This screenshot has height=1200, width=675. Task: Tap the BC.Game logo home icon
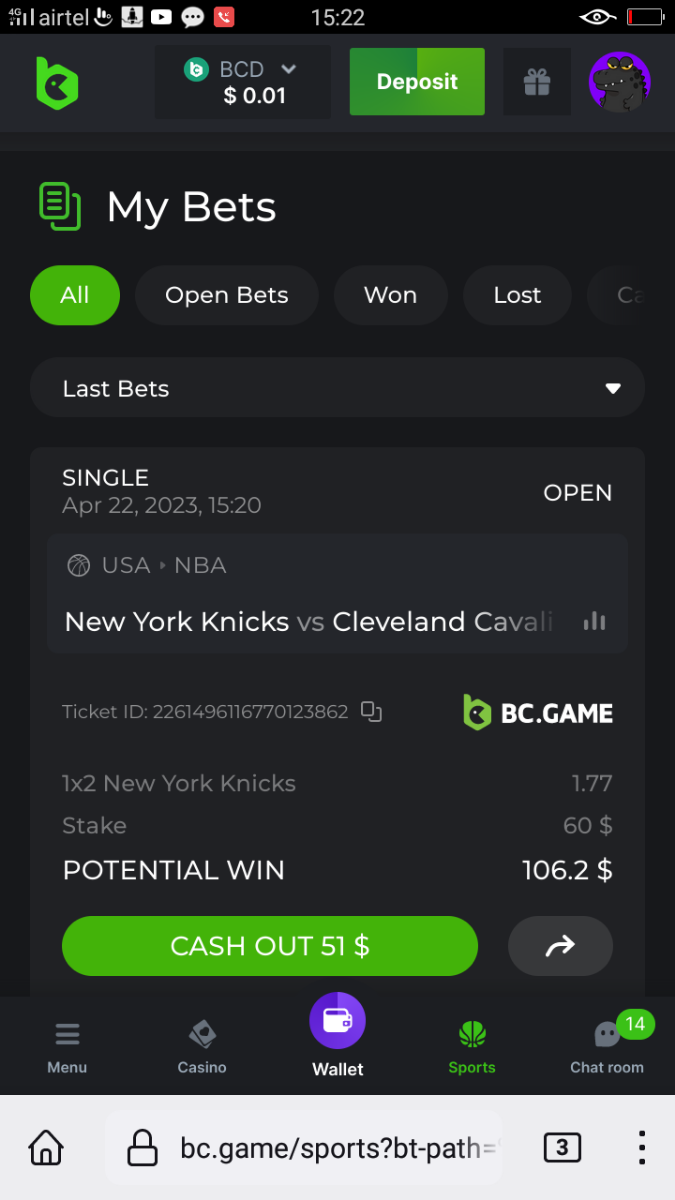point(57,82)
